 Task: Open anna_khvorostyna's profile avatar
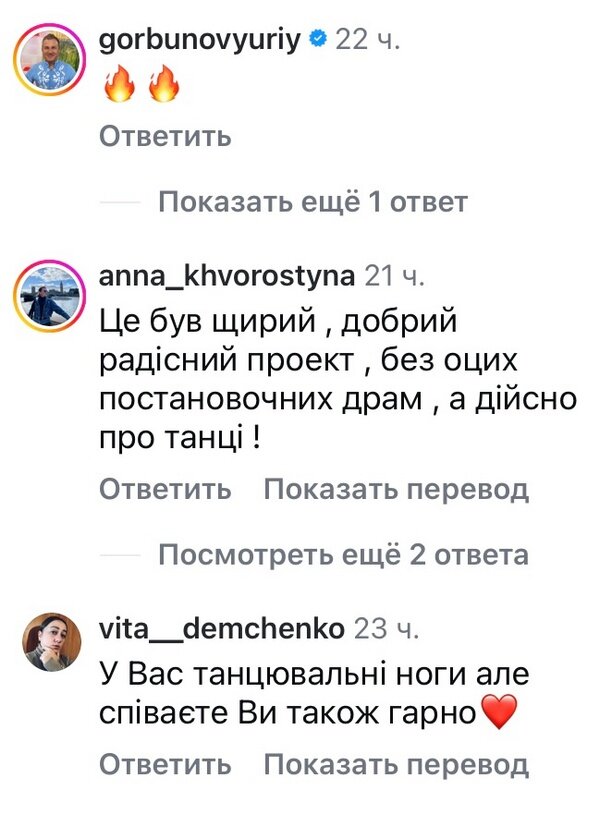point(49,299)
